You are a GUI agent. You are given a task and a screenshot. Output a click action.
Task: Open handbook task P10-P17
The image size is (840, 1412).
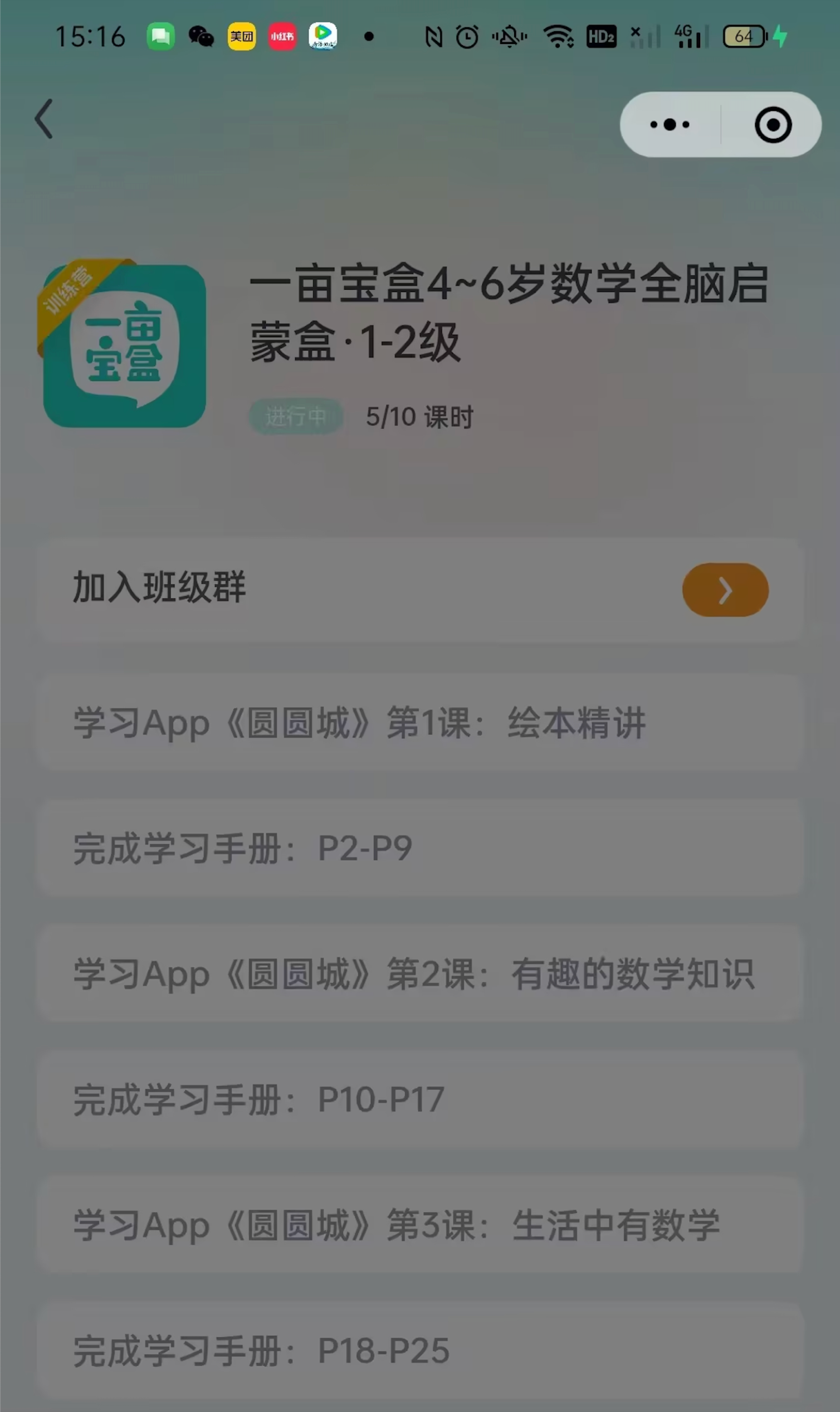420,1099
